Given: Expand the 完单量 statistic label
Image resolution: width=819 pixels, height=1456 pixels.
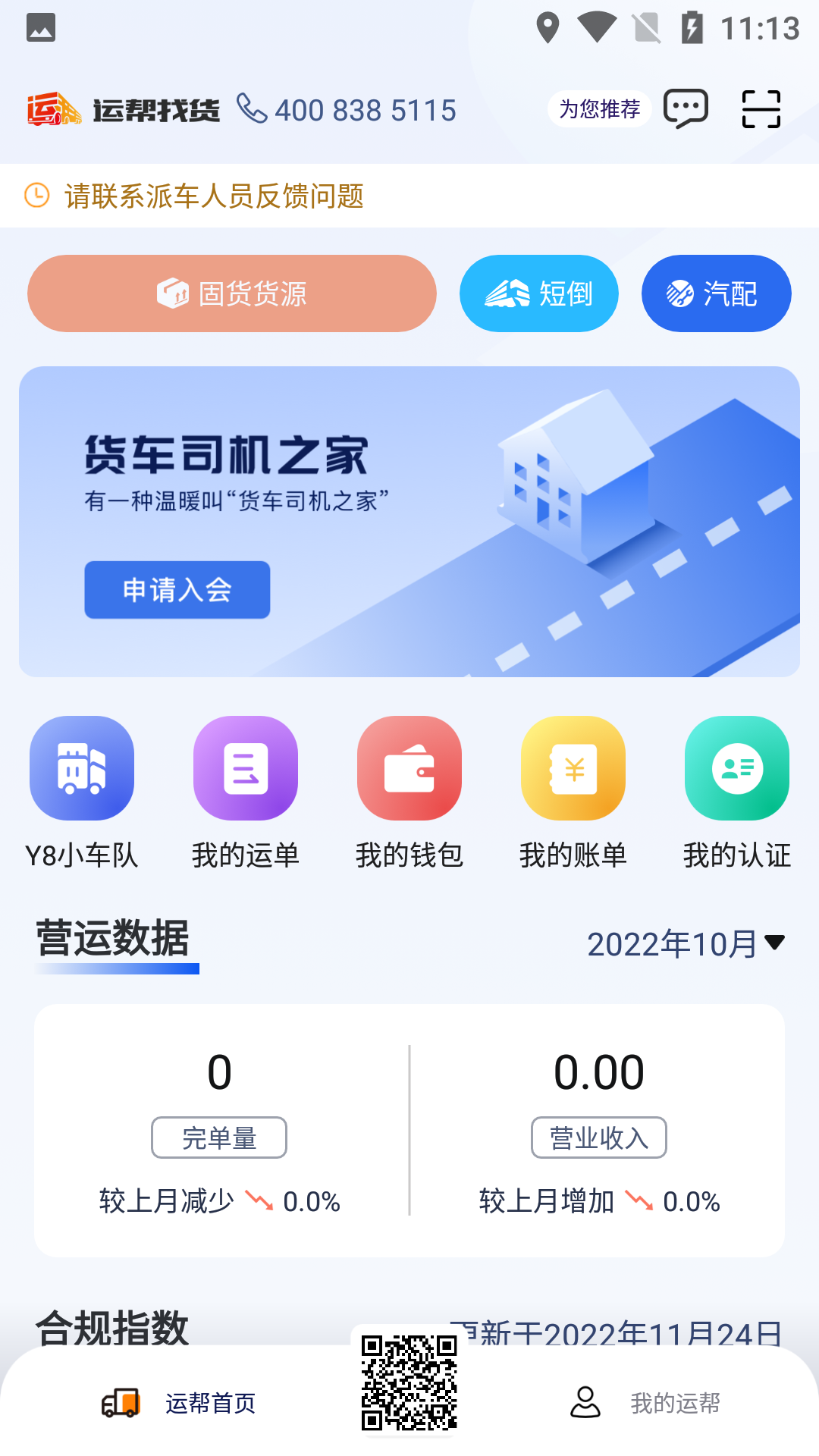Looking at the screenshot, I should pyautogui.click(x=219, y=1137).
